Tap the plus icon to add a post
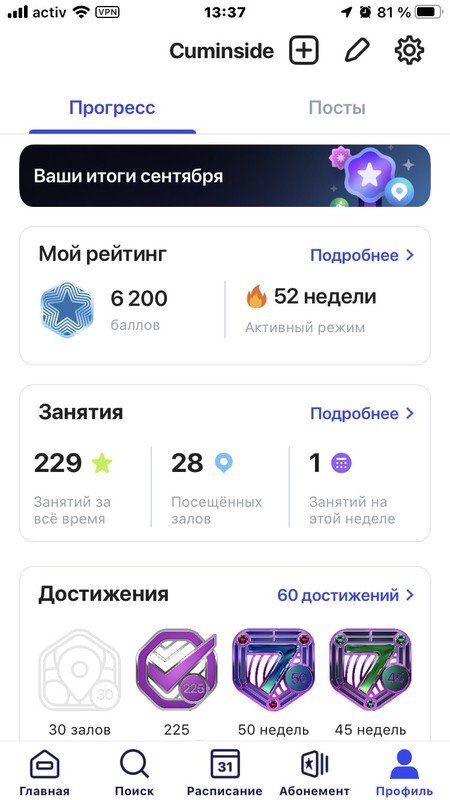This screenshot has width=450, height=800. click(x=304, y=51)
